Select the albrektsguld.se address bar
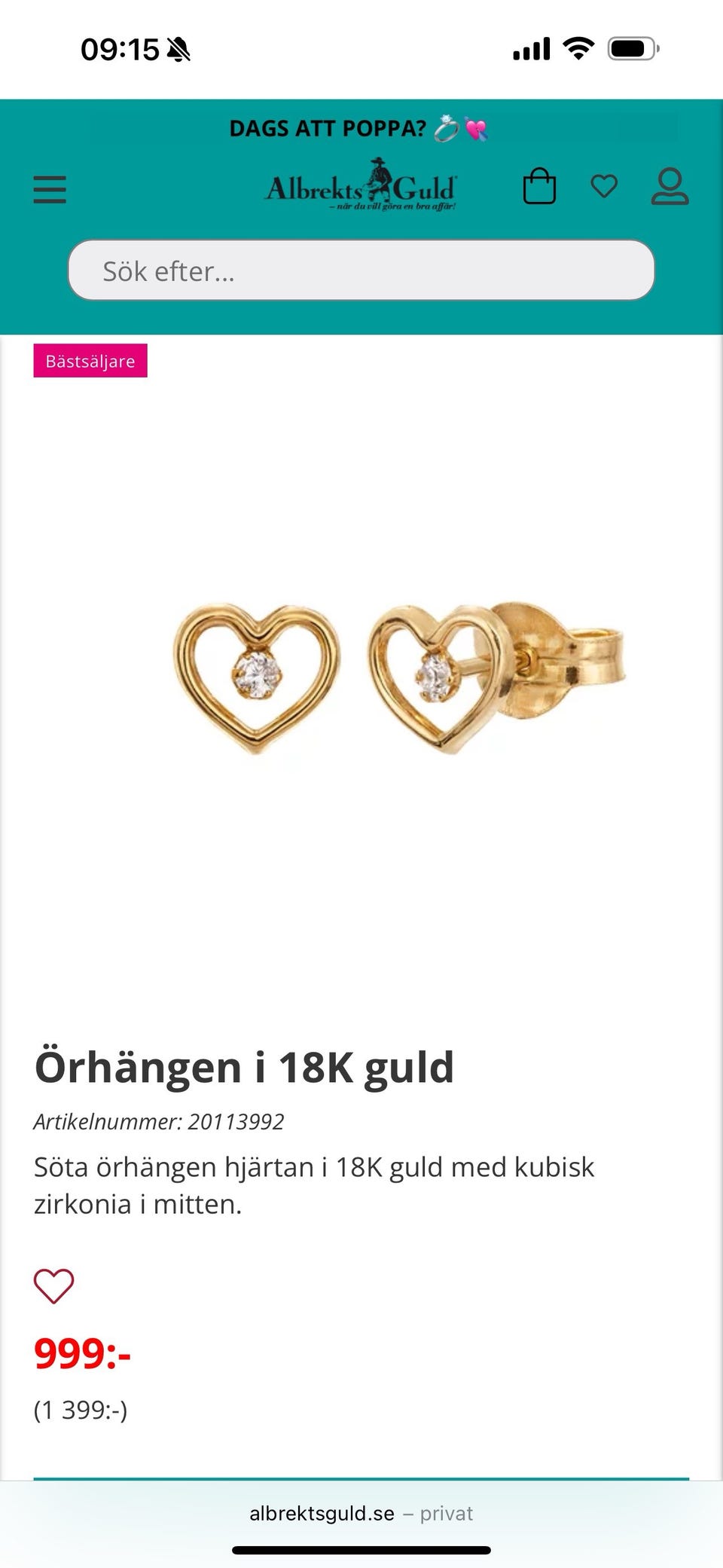The height and width of the screenshot is (1568, 723). click(322, 1513)
